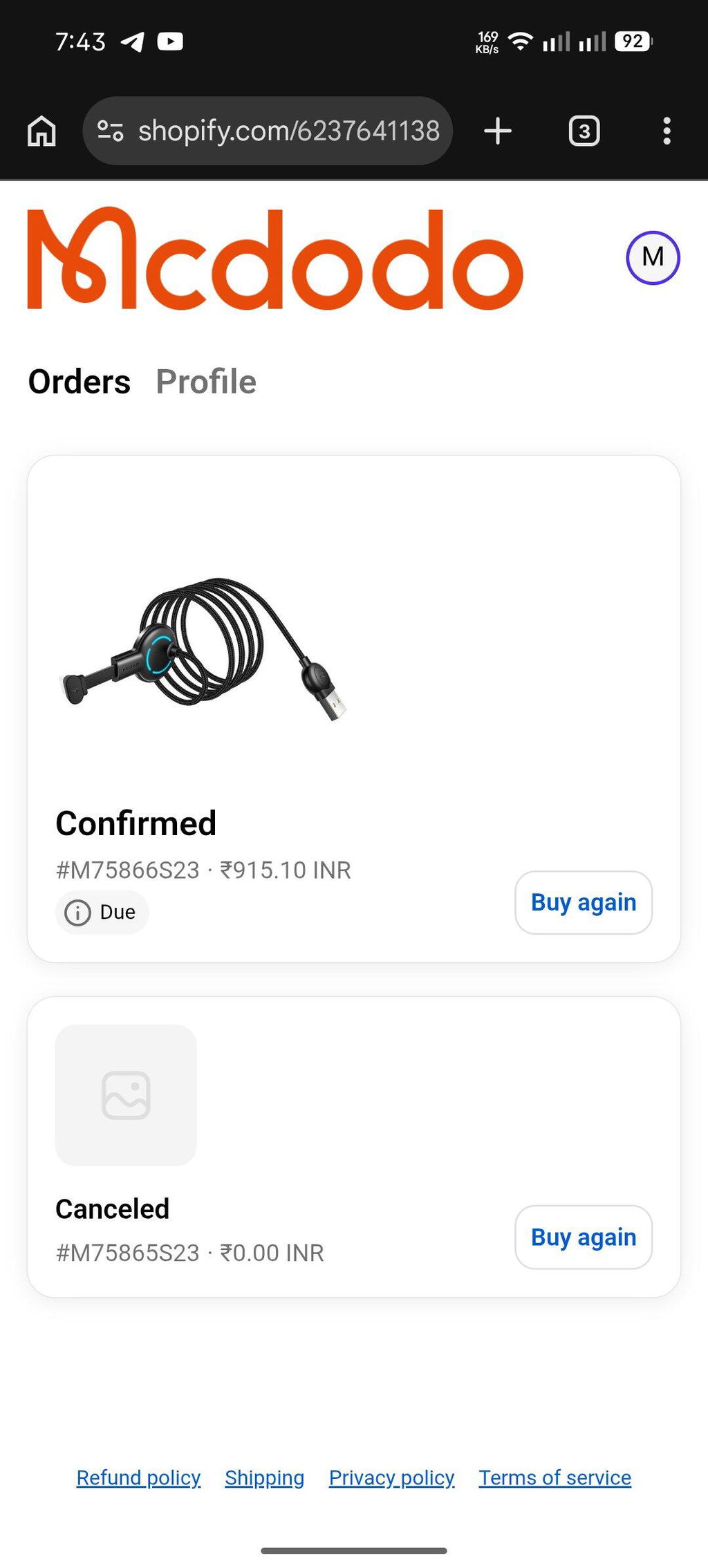Open the Shipping link
The width and height of the screenshot is (708, 1568).
coord(265,1477)
